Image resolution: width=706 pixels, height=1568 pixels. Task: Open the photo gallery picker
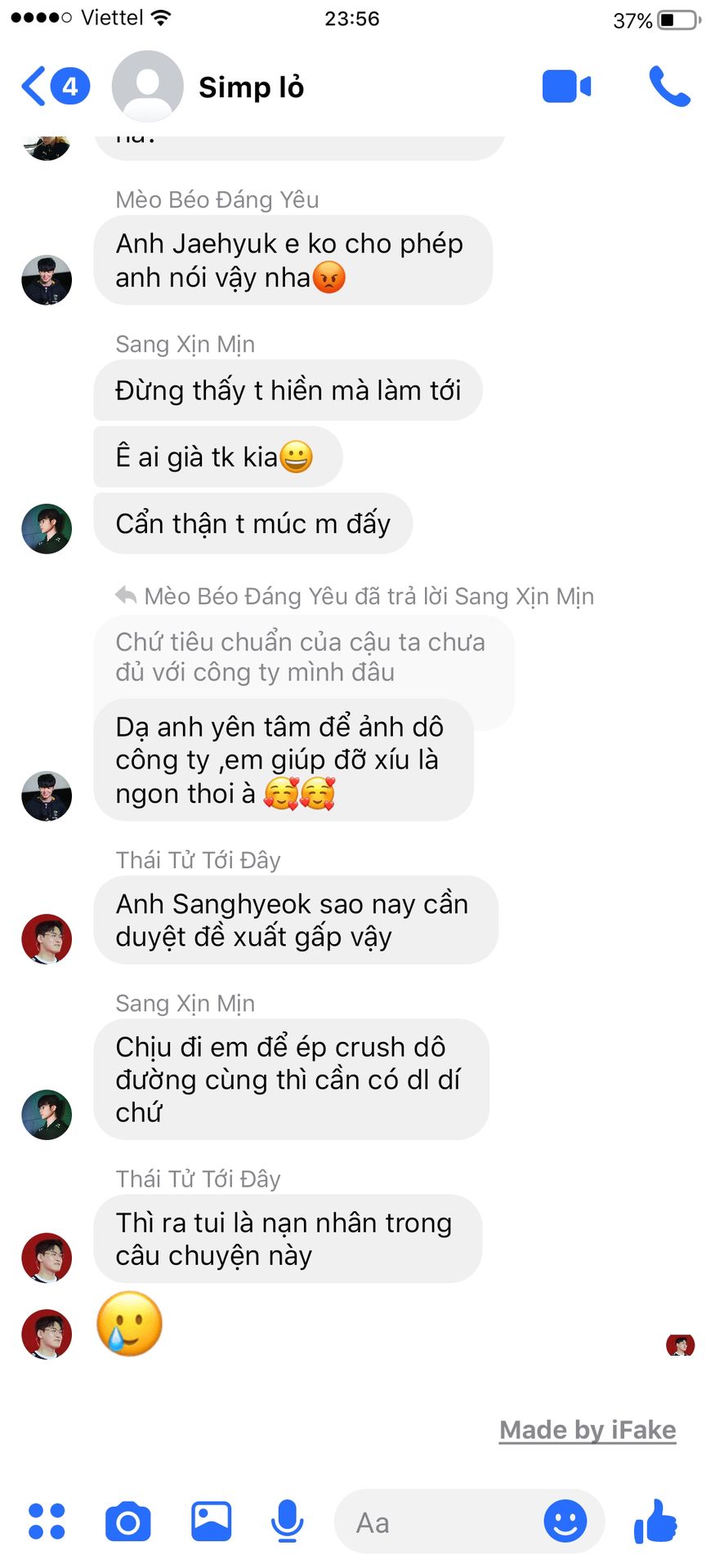(x=211, y=1521)
